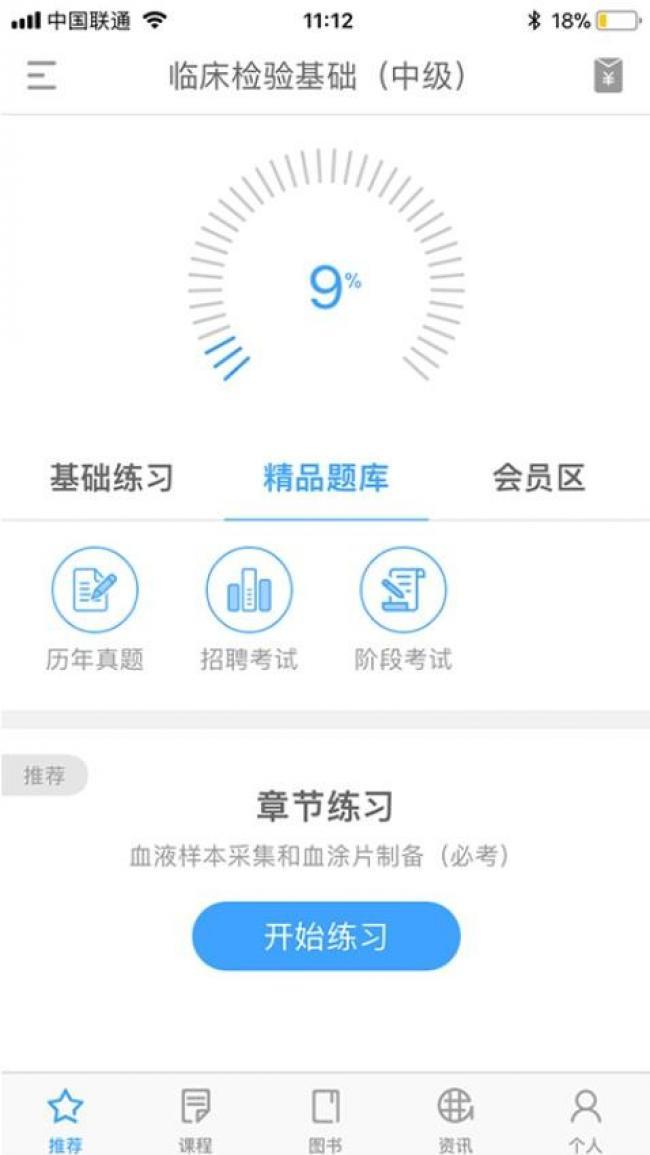Tap 开始练习 to start practice
Image resolution: width=650 pixels, height=1155 pixels.
pyautogui.click(x=326, y=935)
